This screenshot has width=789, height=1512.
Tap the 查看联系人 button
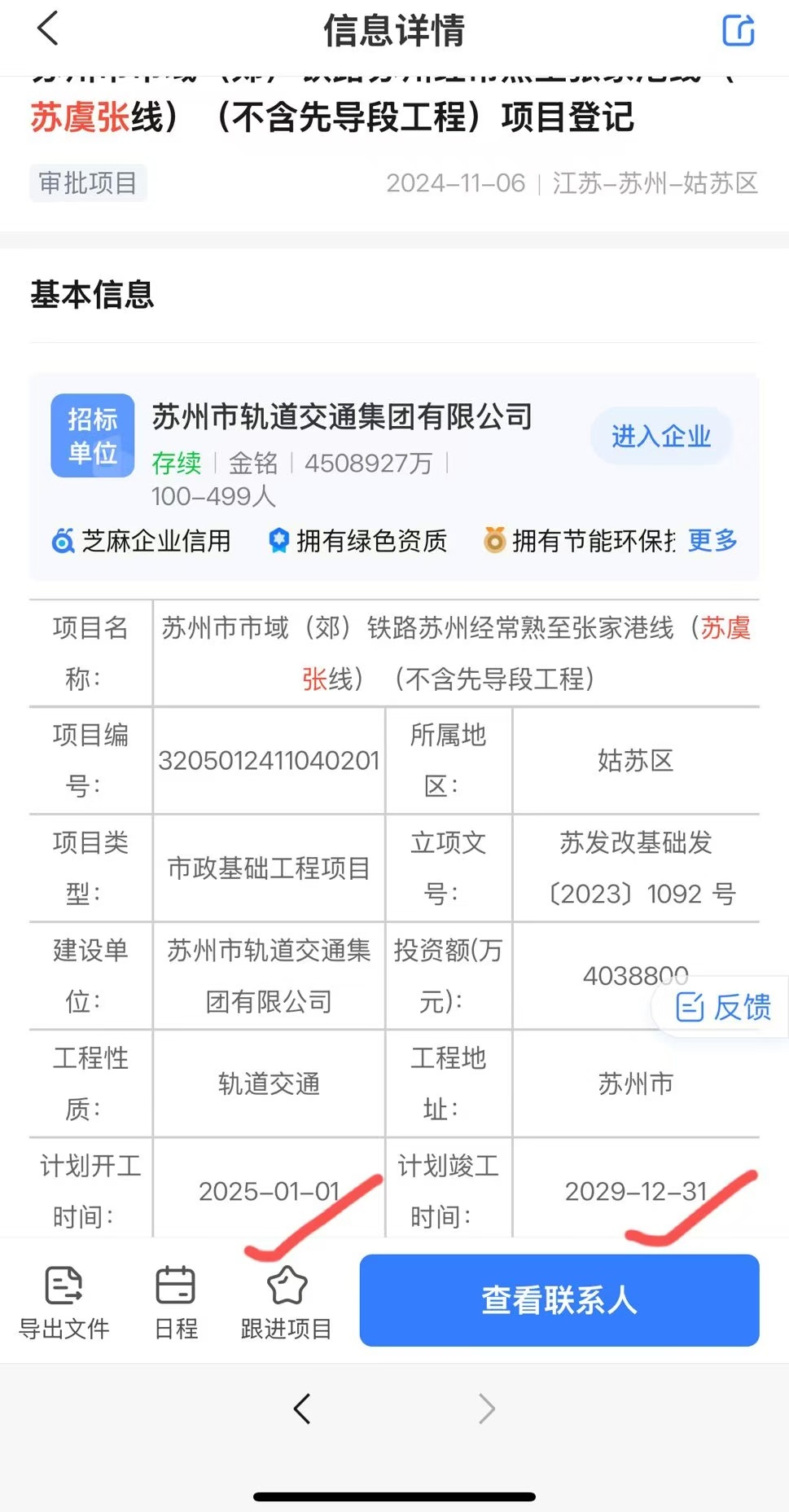[559, 1300]
